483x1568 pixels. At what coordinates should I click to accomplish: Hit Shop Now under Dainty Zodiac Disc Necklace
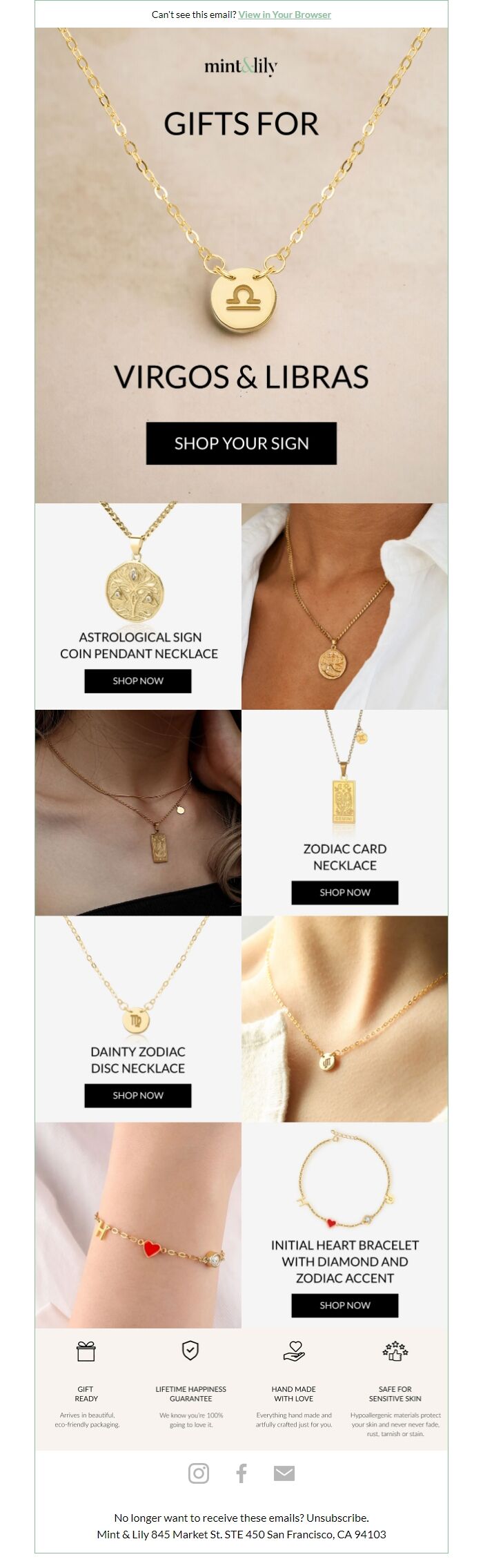pos(138,1095)
